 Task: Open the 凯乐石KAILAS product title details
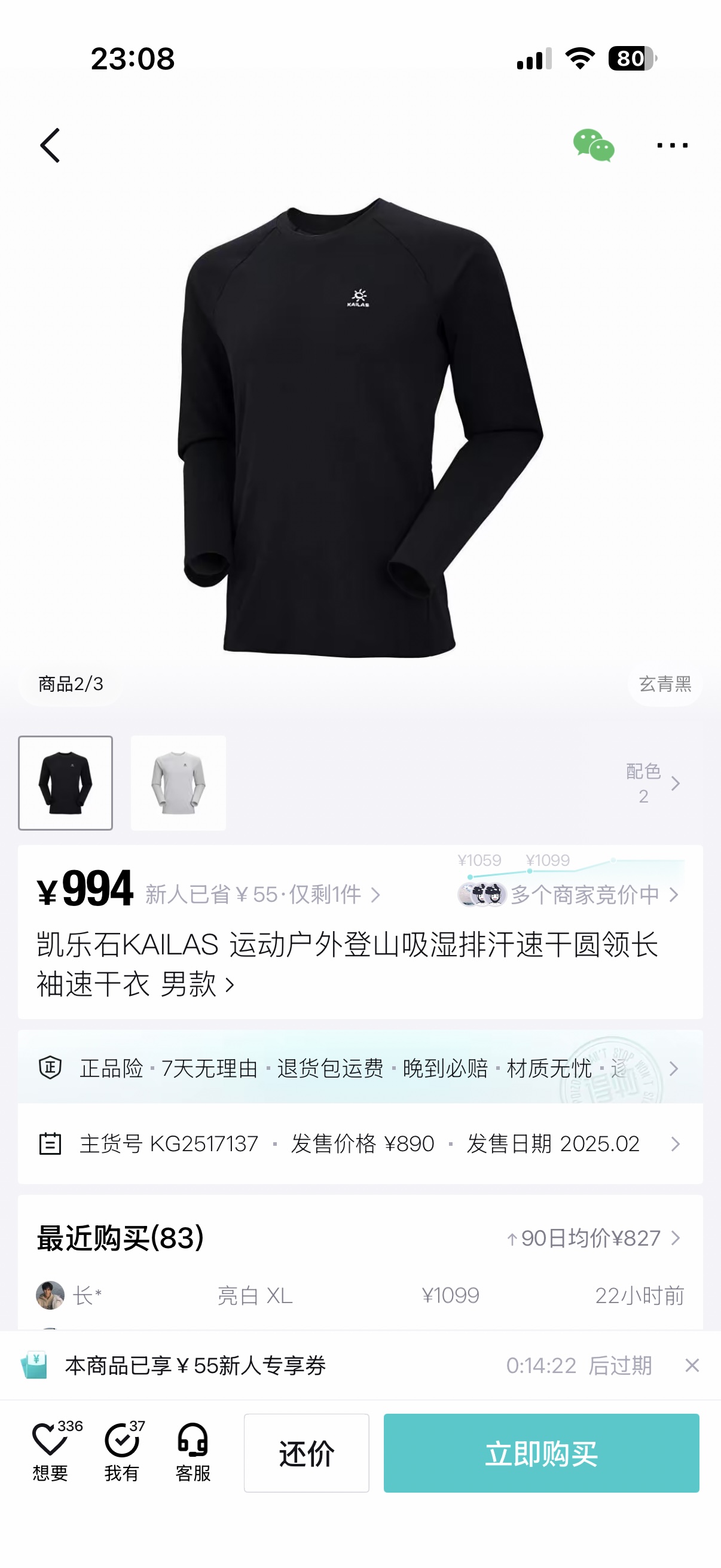(347, 963)
